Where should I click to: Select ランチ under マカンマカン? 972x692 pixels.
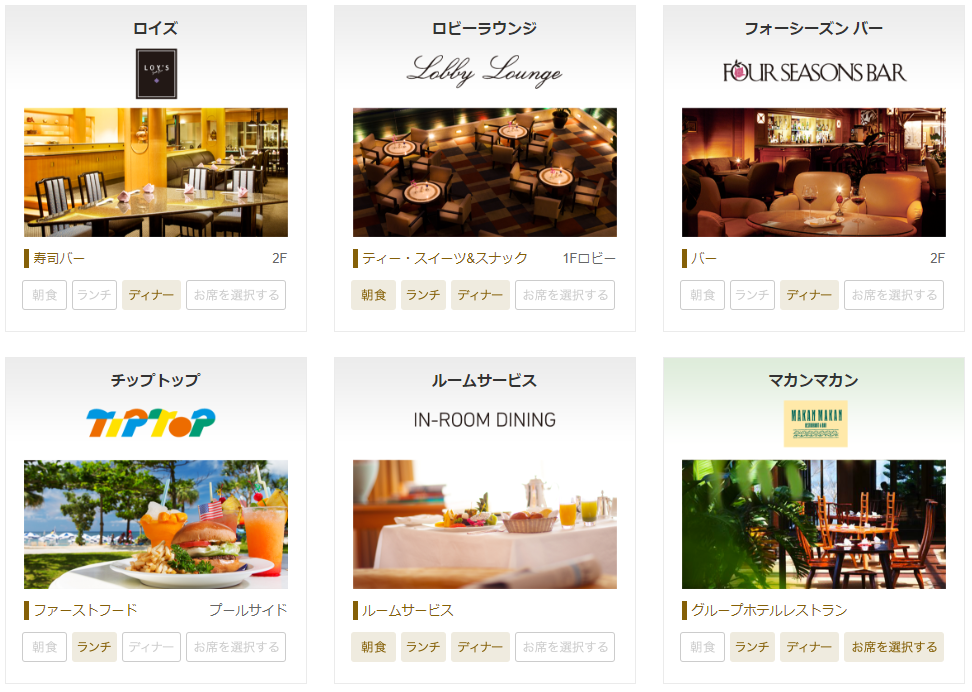[752, 647]
